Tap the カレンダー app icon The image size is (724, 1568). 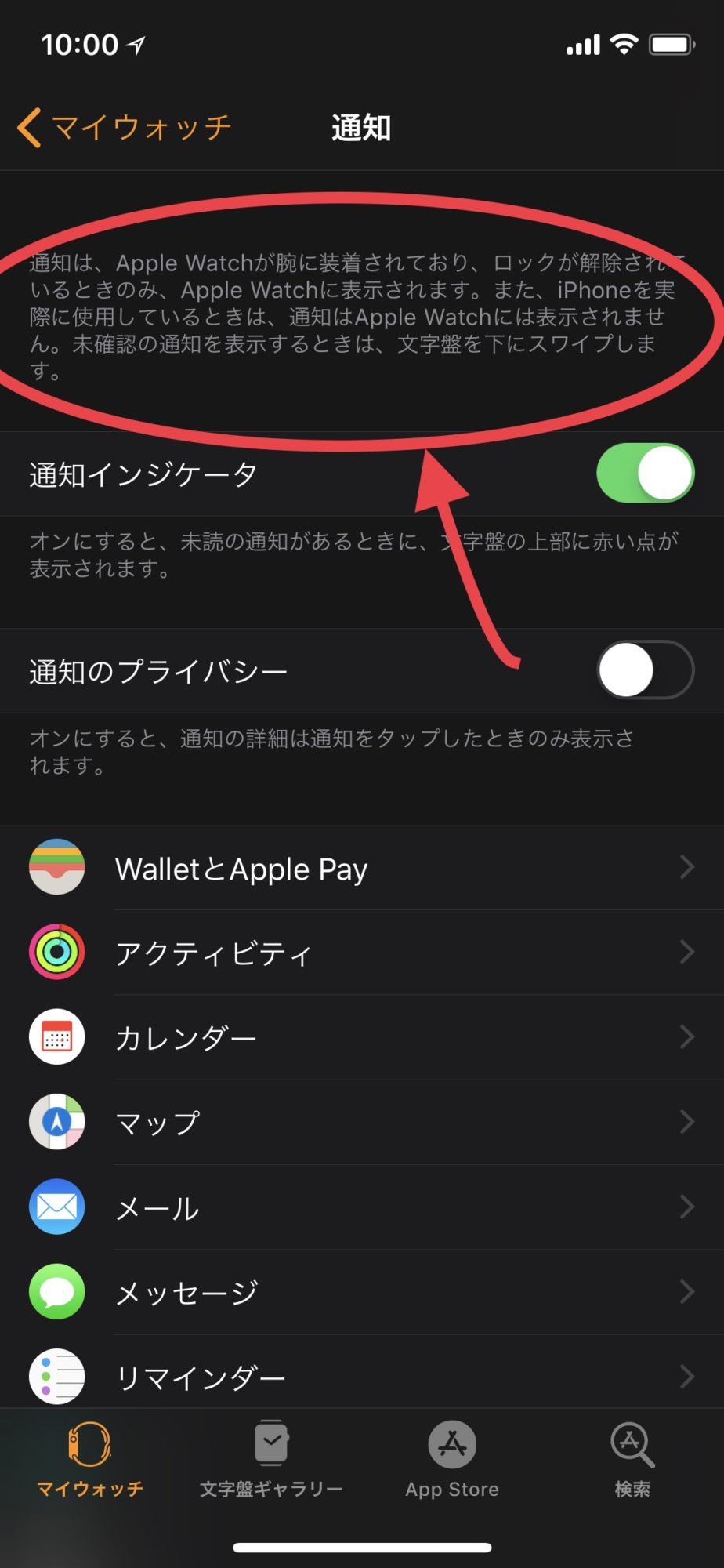coord(56,1036)
